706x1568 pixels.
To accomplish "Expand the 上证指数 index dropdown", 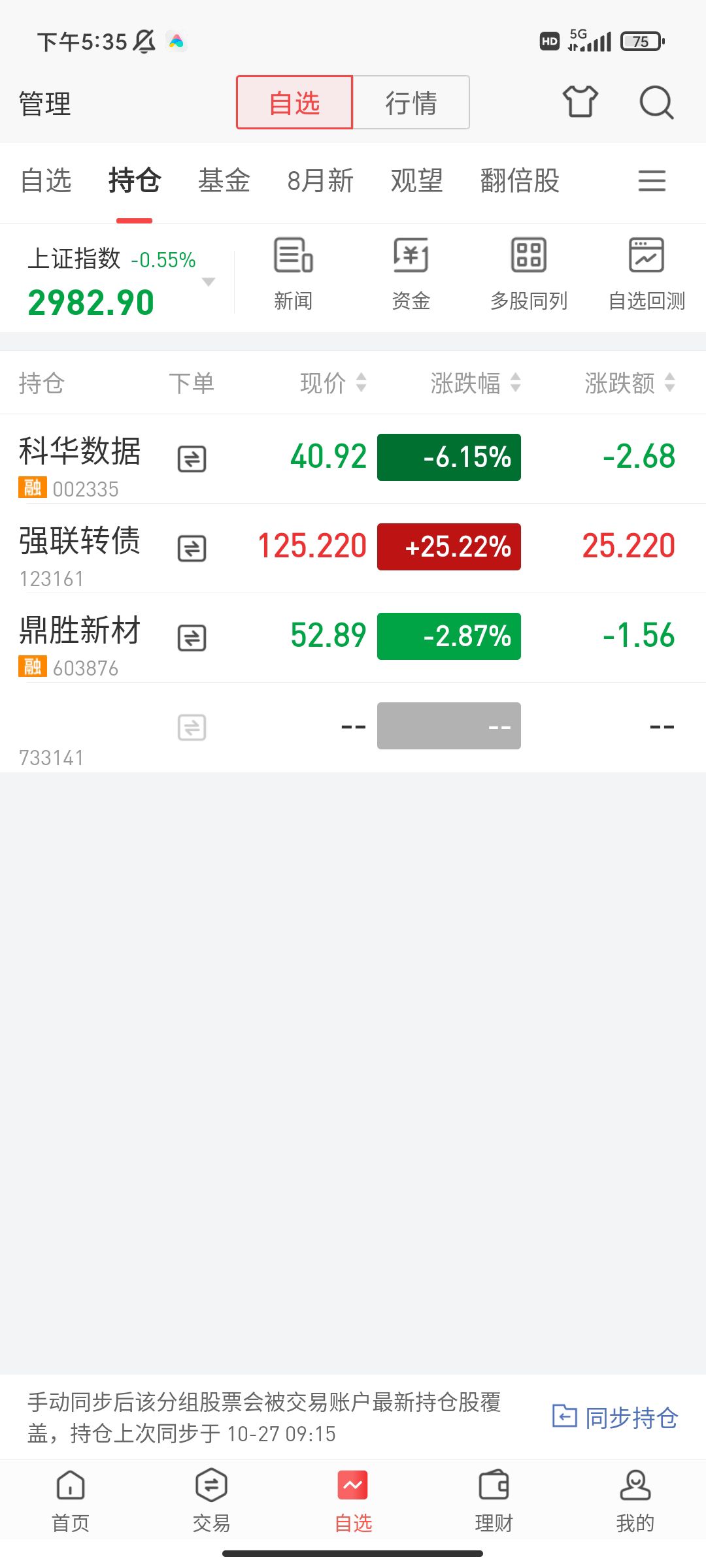I will [x=209, y=282].
